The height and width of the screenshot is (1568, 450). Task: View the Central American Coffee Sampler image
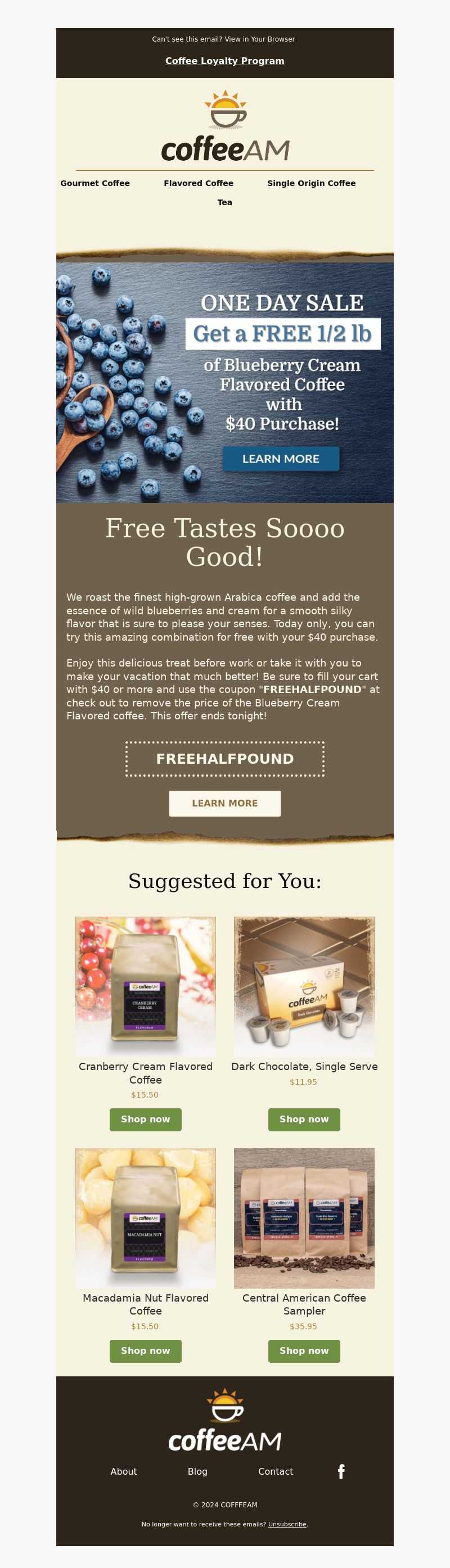(304, 1218)
